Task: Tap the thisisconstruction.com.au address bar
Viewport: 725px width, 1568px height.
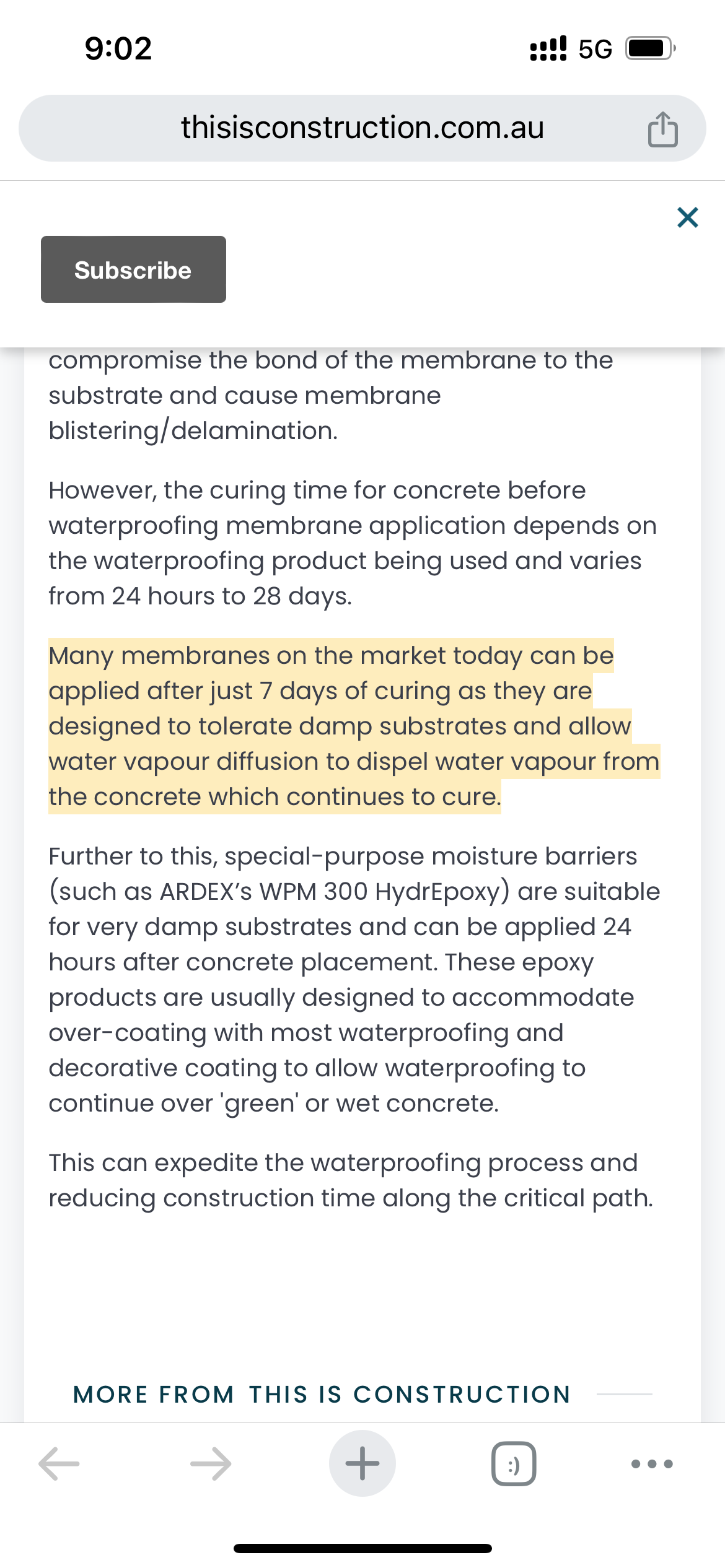Action: pos(362,128)
